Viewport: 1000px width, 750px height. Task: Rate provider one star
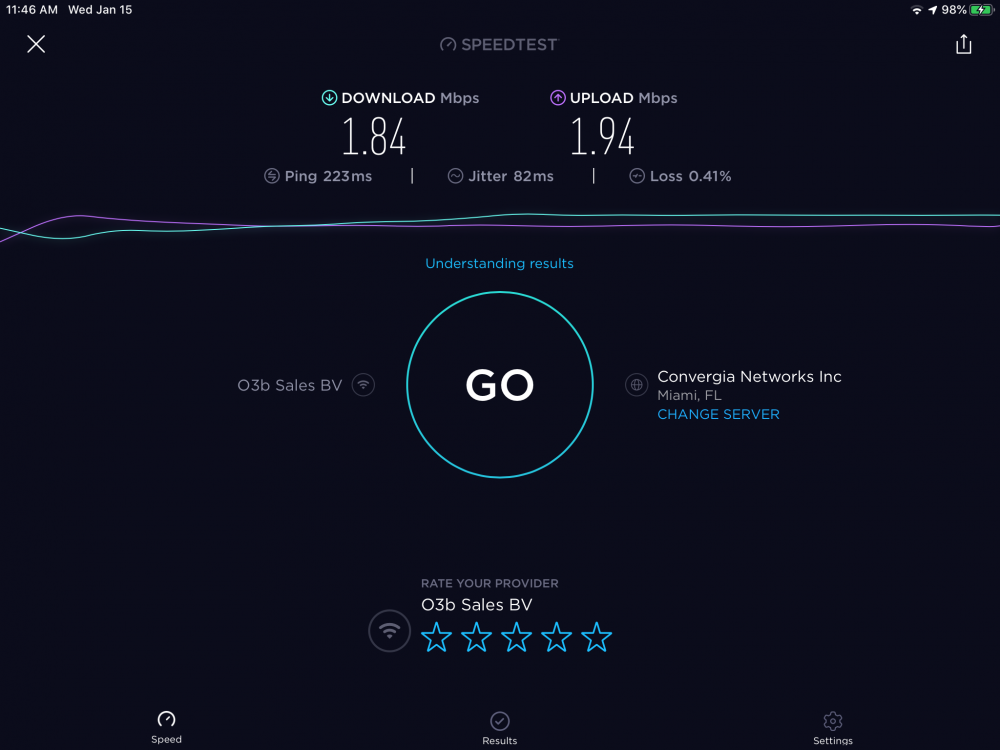click(437, 637)
